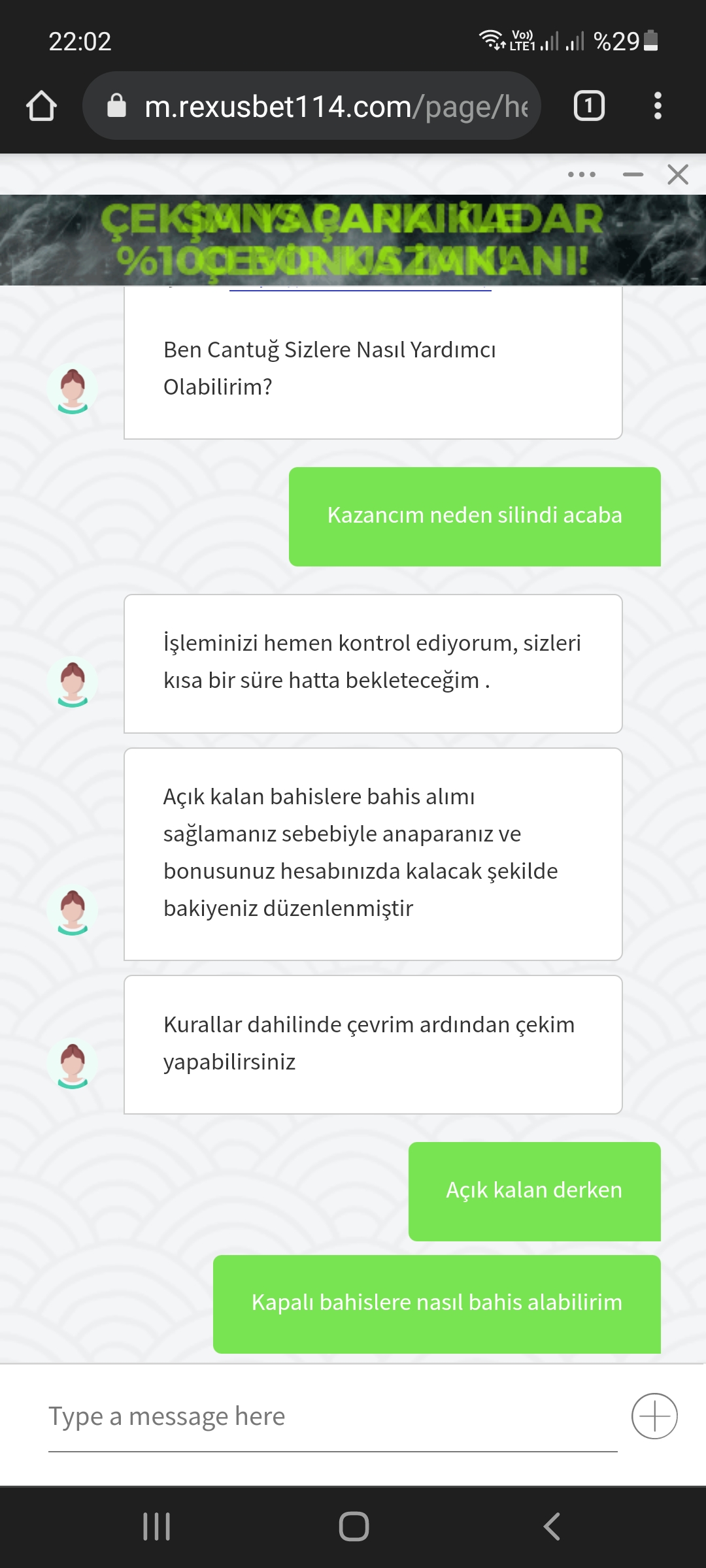Focus the Type a message here field
Screen dimensions: 706x1568
333,1416
